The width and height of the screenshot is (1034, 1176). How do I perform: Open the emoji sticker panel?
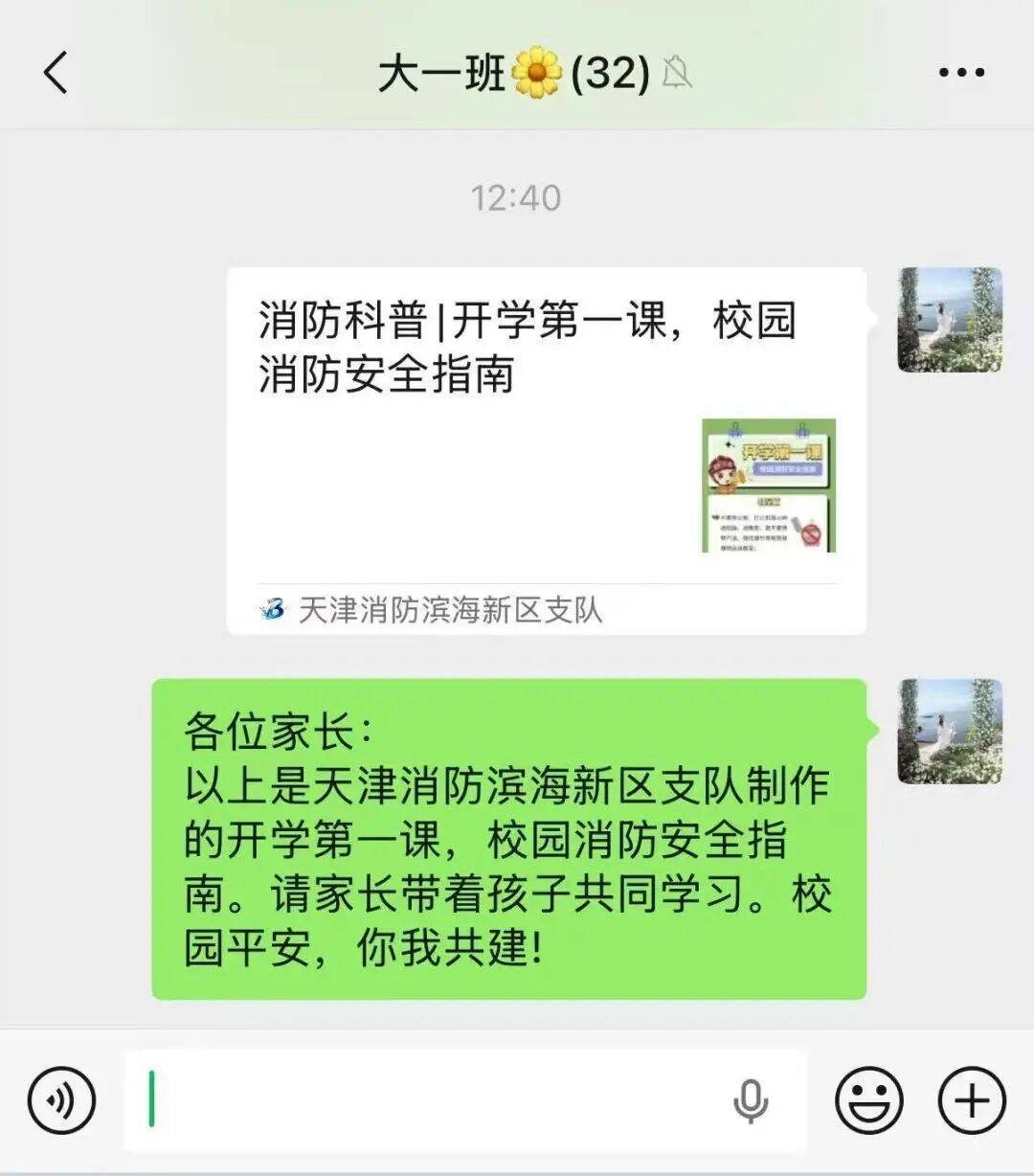pyautogui.click(x=868, y=1100)
